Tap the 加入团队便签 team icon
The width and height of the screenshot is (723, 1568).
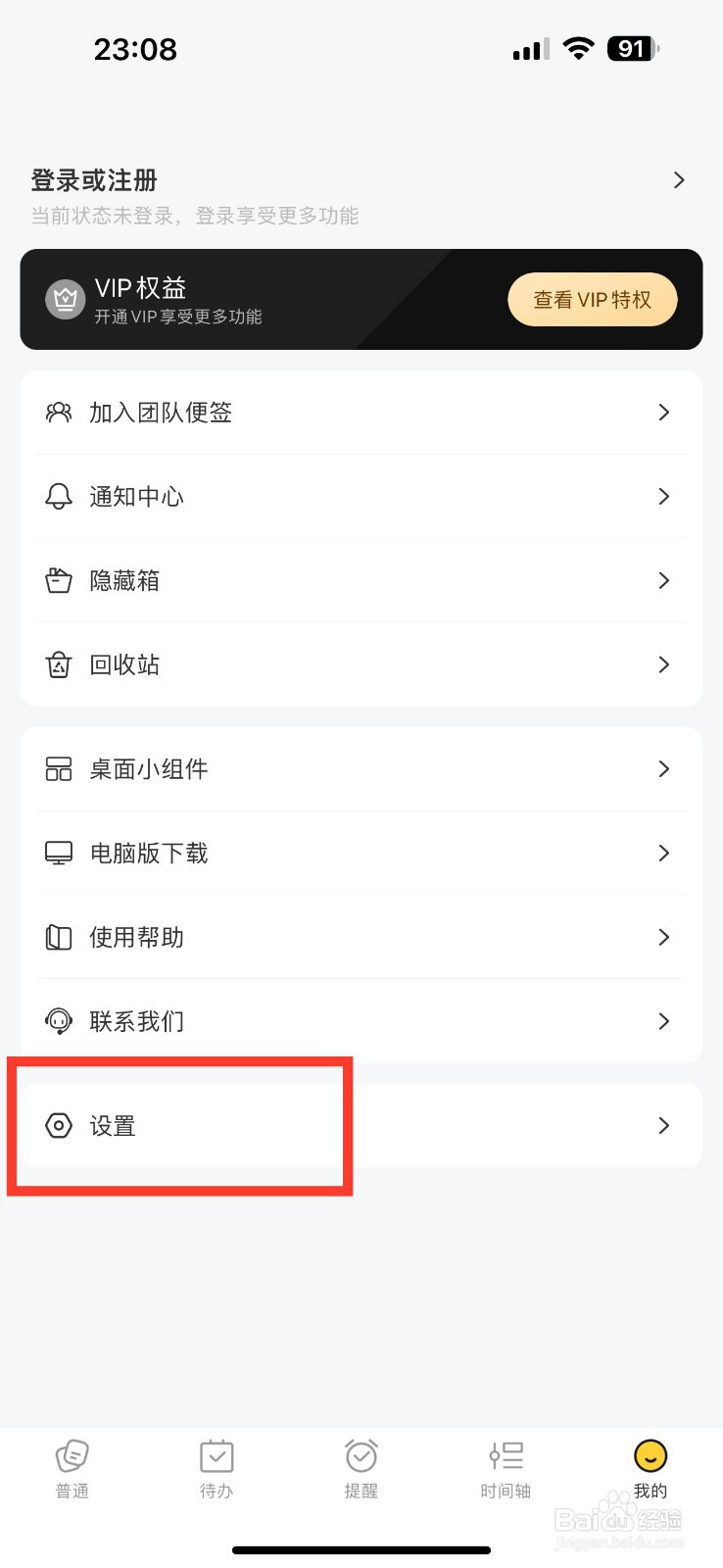point(59,413)
